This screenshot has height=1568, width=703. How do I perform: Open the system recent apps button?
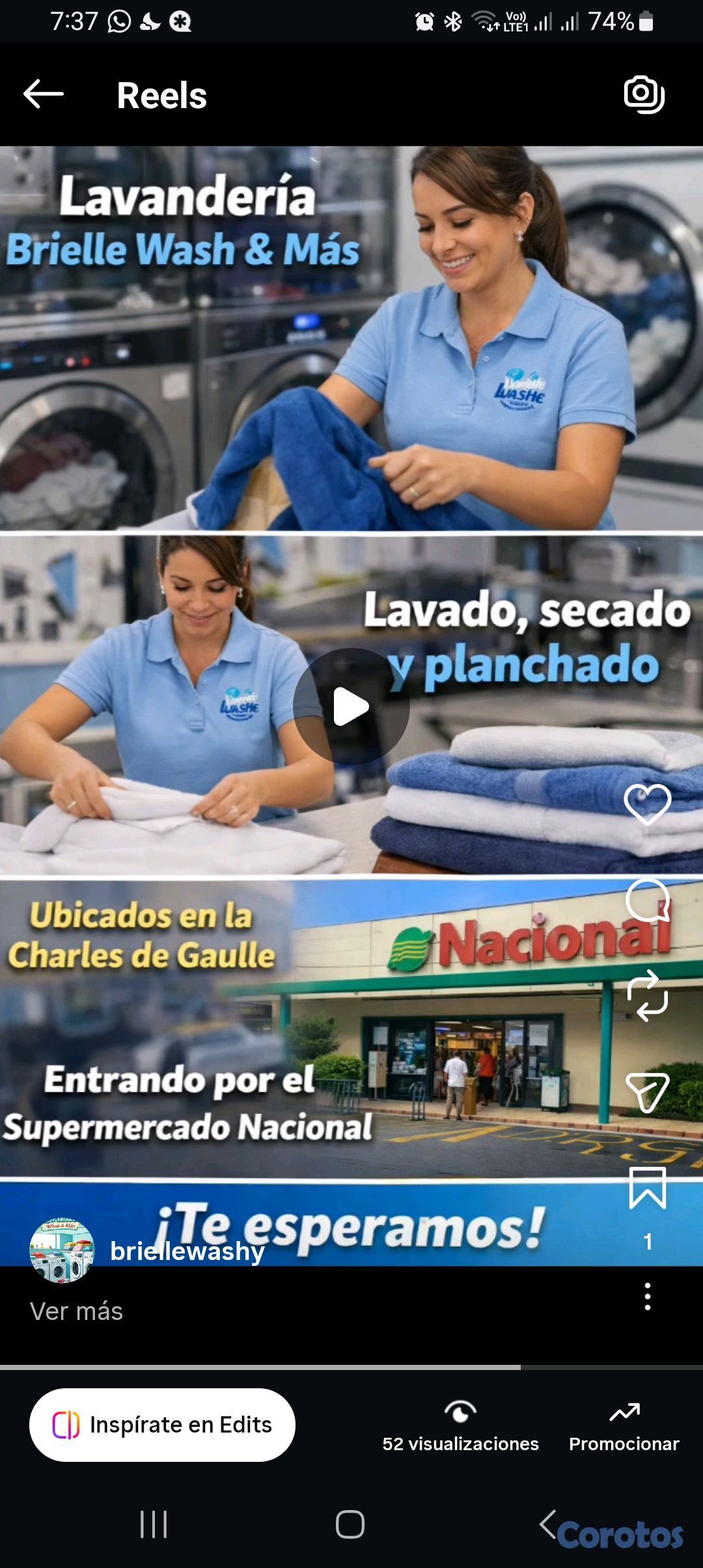pyautogui.click(x=154, y=1524)
